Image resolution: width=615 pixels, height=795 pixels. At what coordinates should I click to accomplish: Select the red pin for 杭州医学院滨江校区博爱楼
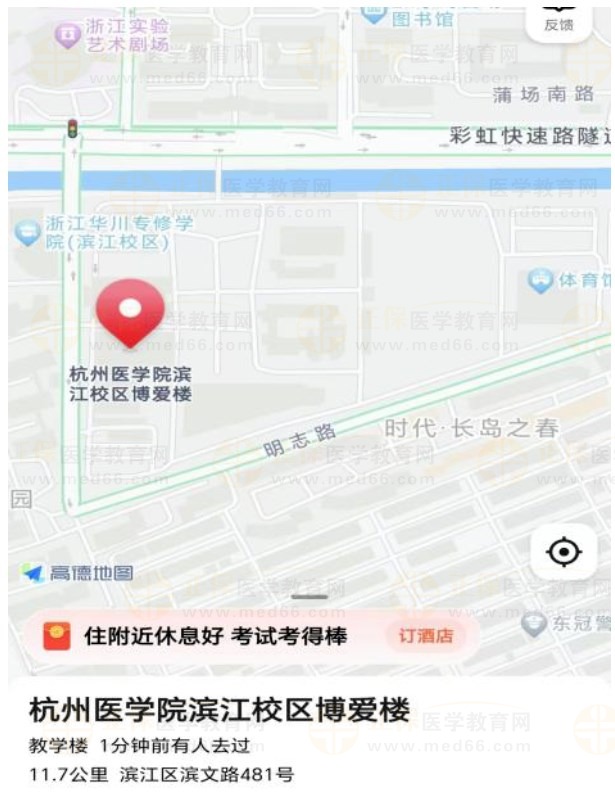(130, 311)
